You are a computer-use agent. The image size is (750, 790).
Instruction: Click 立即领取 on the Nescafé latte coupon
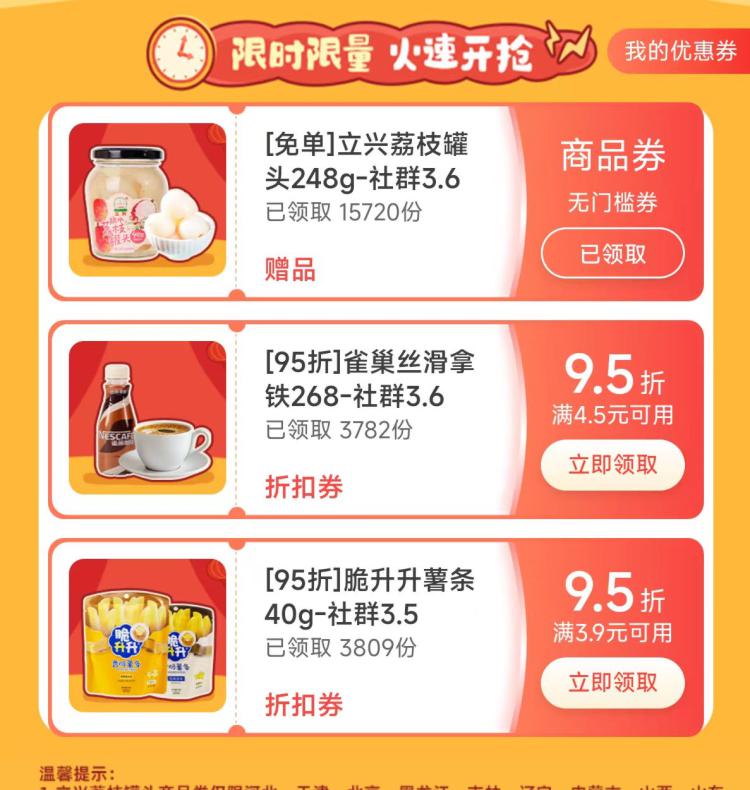tap(613, 465)
